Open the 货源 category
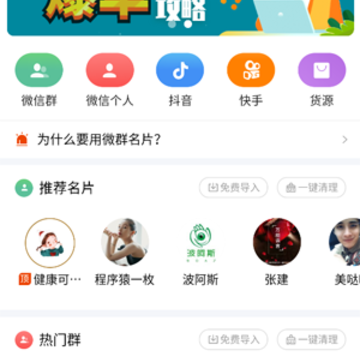The width and height of the screenshot is (360, 360). click(x=322, y=80)
